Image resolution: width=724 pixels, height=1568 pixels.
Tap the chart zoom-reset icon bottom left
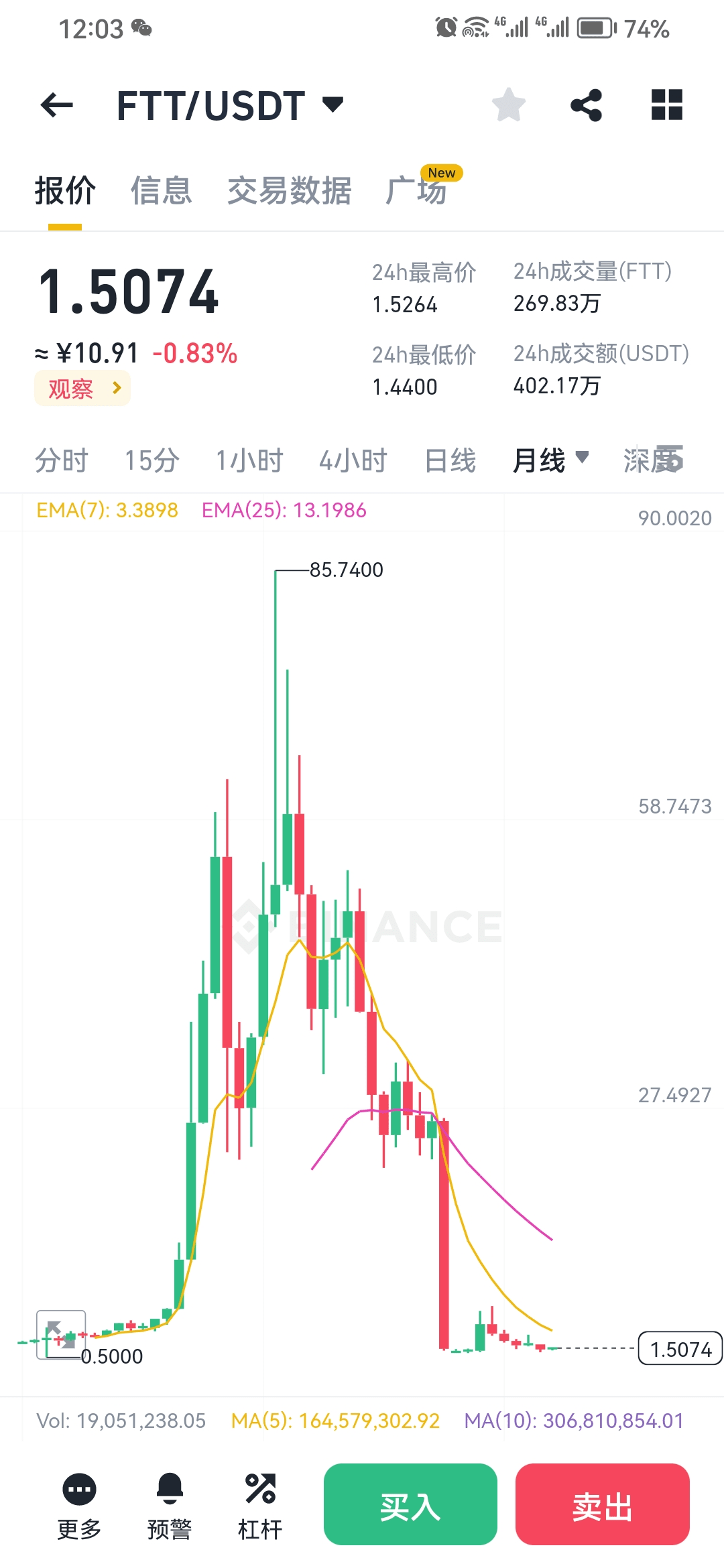pyautogui.click(x=60, y=1333)
